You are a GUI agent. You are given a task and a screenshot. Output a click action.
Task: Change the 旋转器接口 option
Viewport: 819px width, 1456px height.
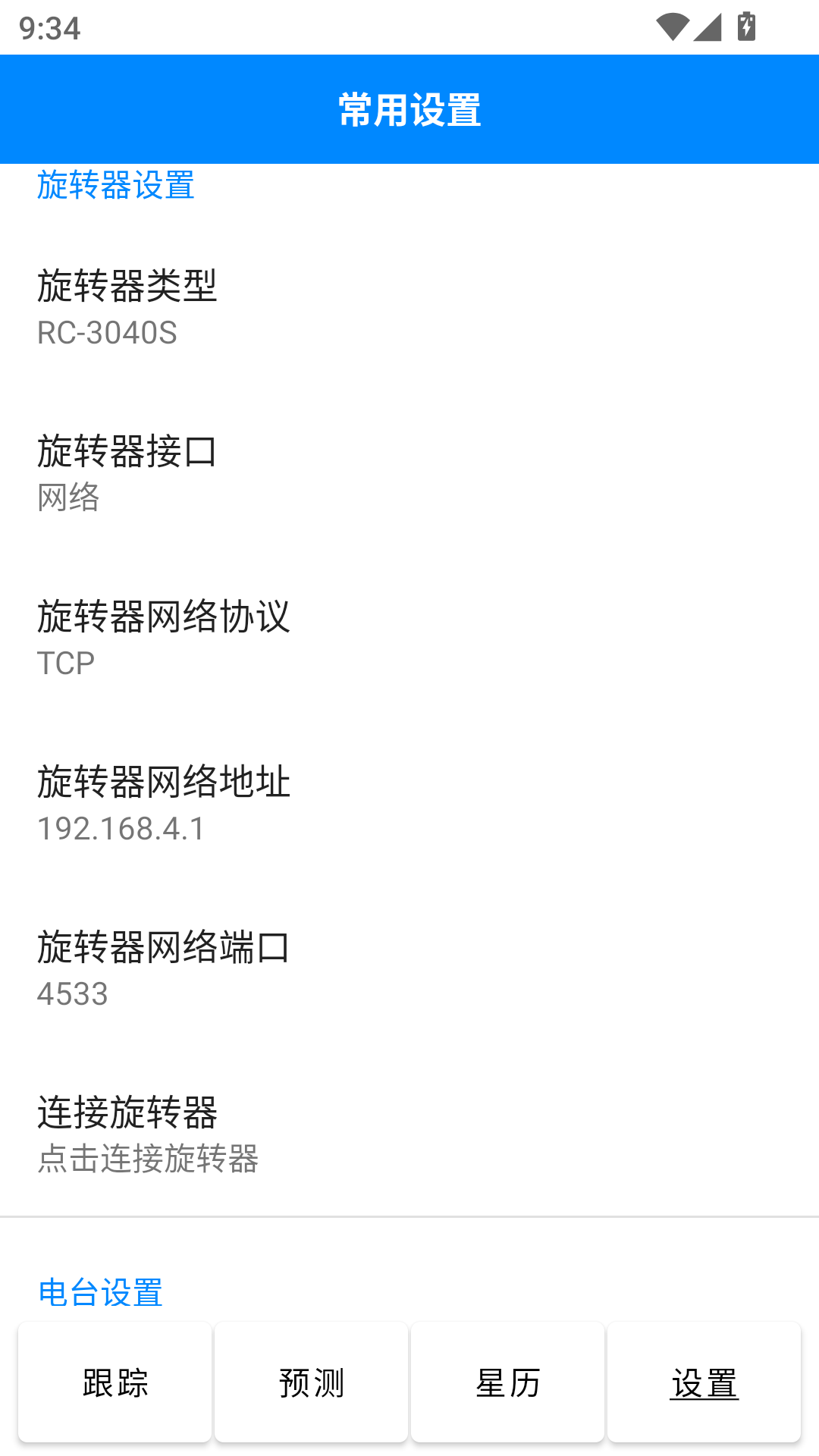coord(409,472)
